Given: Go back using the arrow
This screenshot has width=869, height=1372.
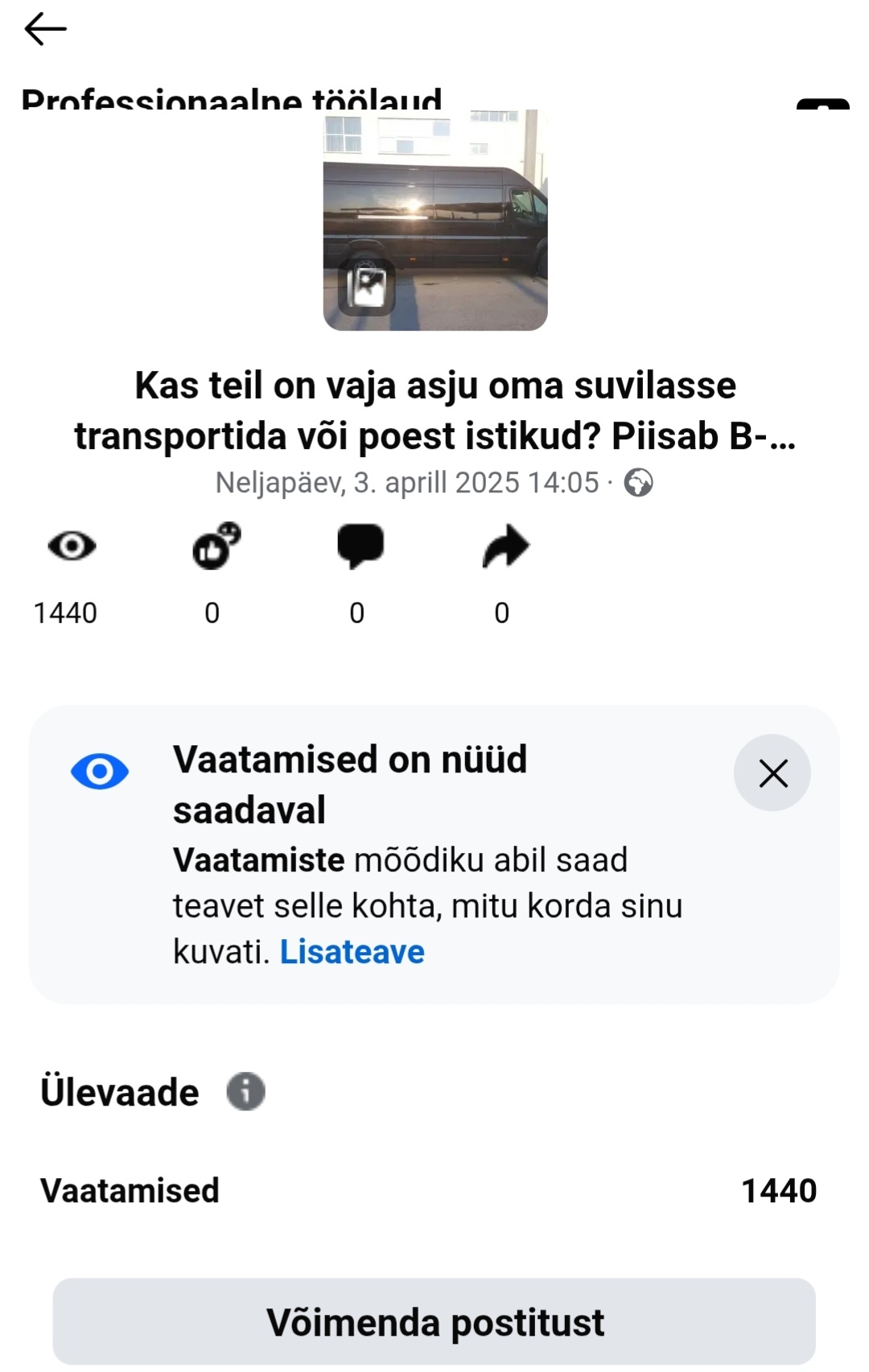Looking at the screenshot, I should tap(45, 30).
